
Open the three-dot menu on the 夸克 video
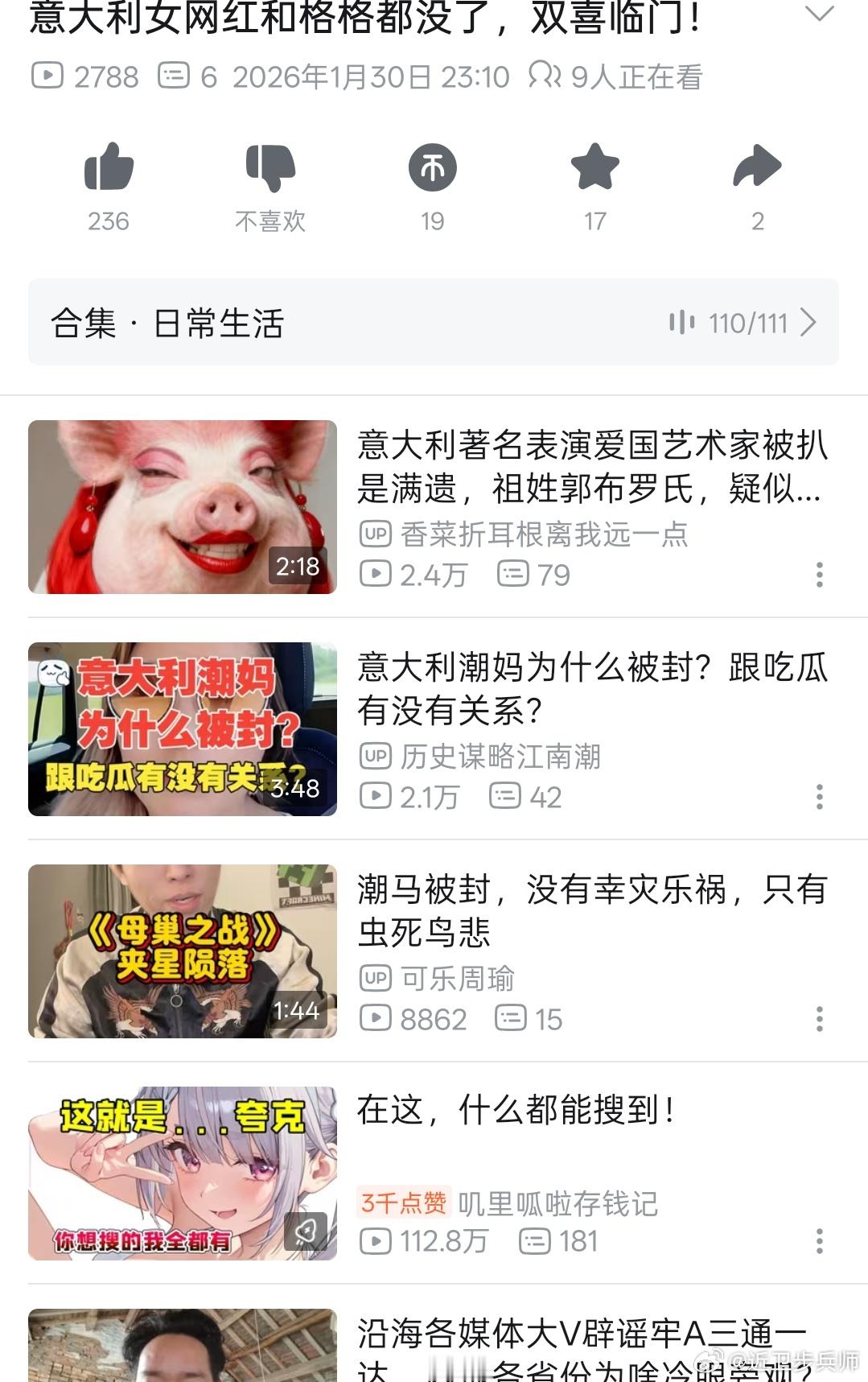820,1242
